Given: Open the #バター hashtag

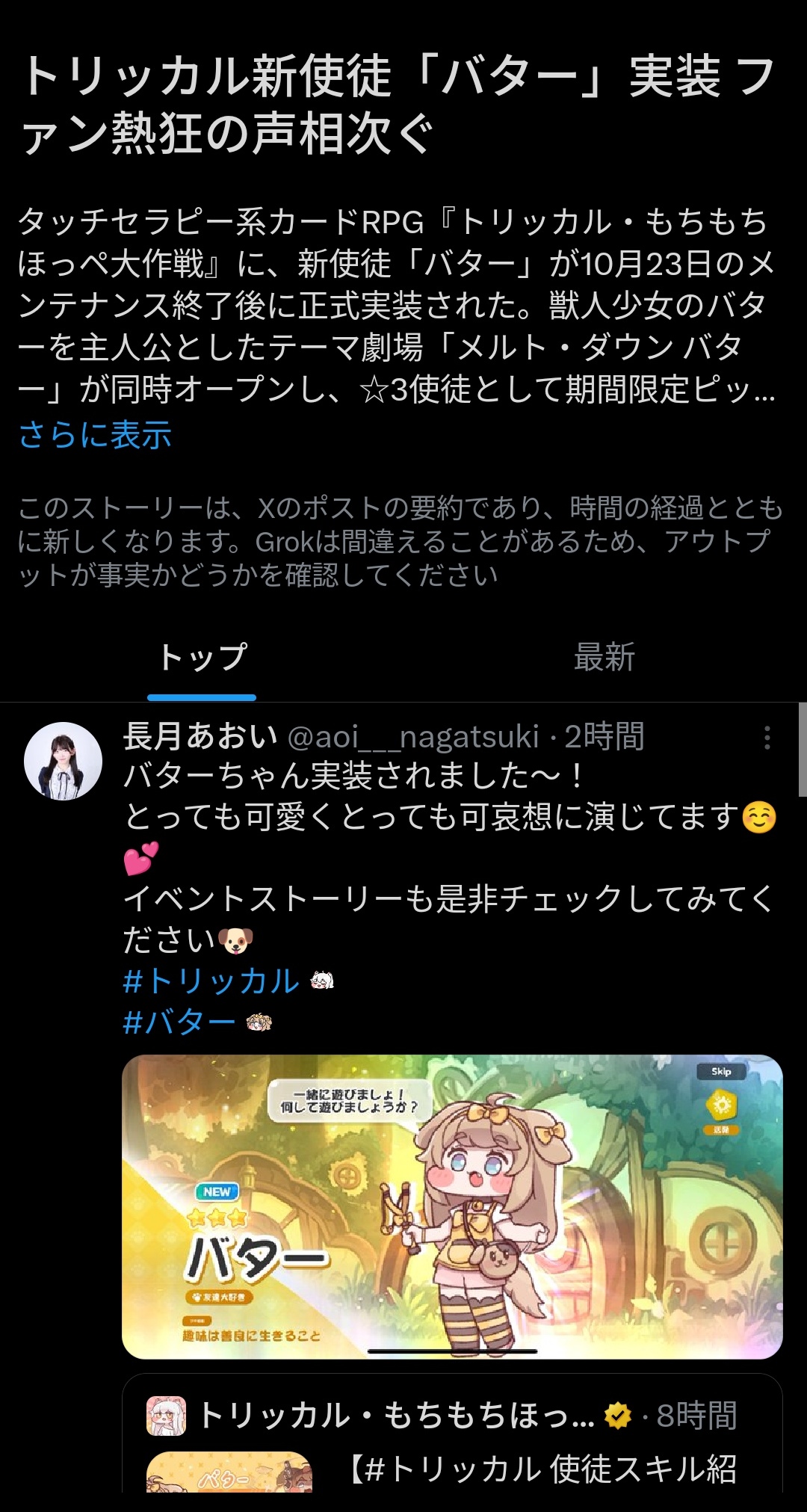Looking at the screenshot, I should coord(179,1021).
